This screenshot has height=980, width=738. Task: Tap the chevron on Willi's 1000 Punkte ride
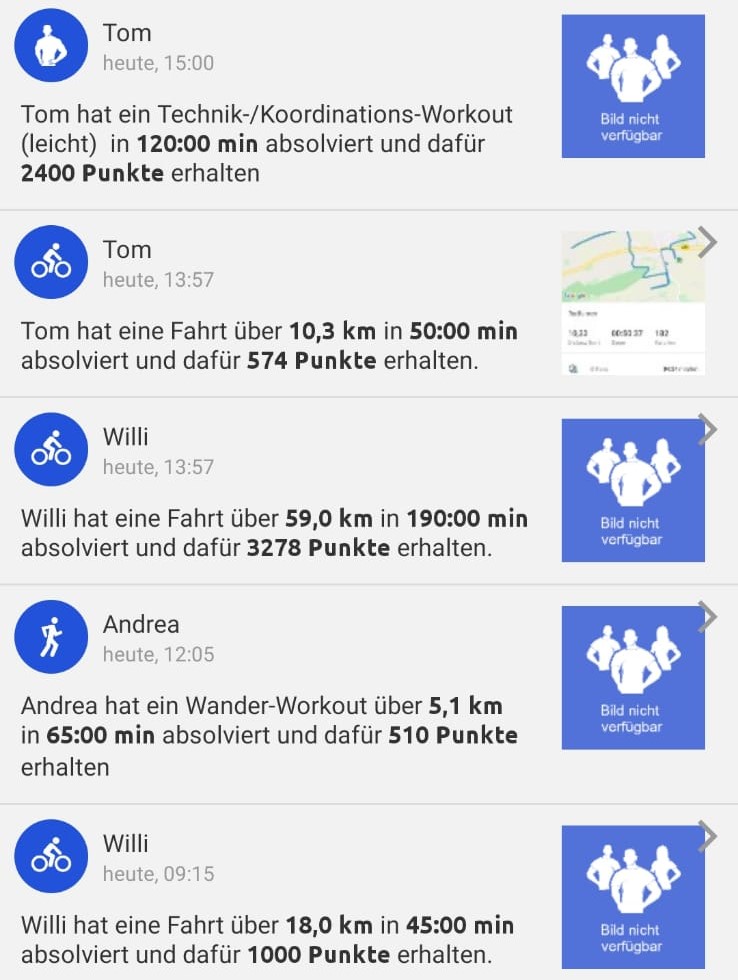(x=708, y=836)
